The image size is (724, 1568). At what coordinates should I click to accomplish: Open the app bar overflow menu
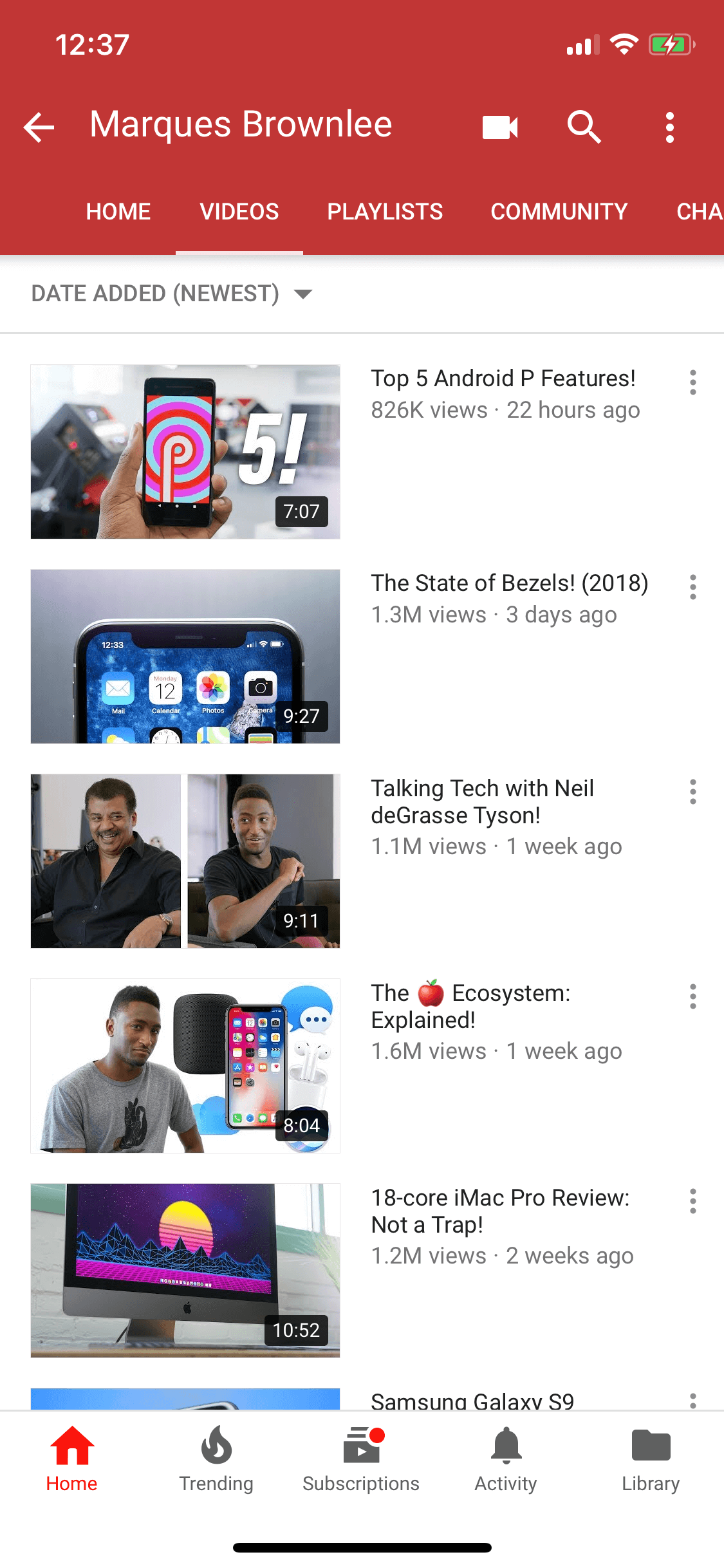(670, 127)
